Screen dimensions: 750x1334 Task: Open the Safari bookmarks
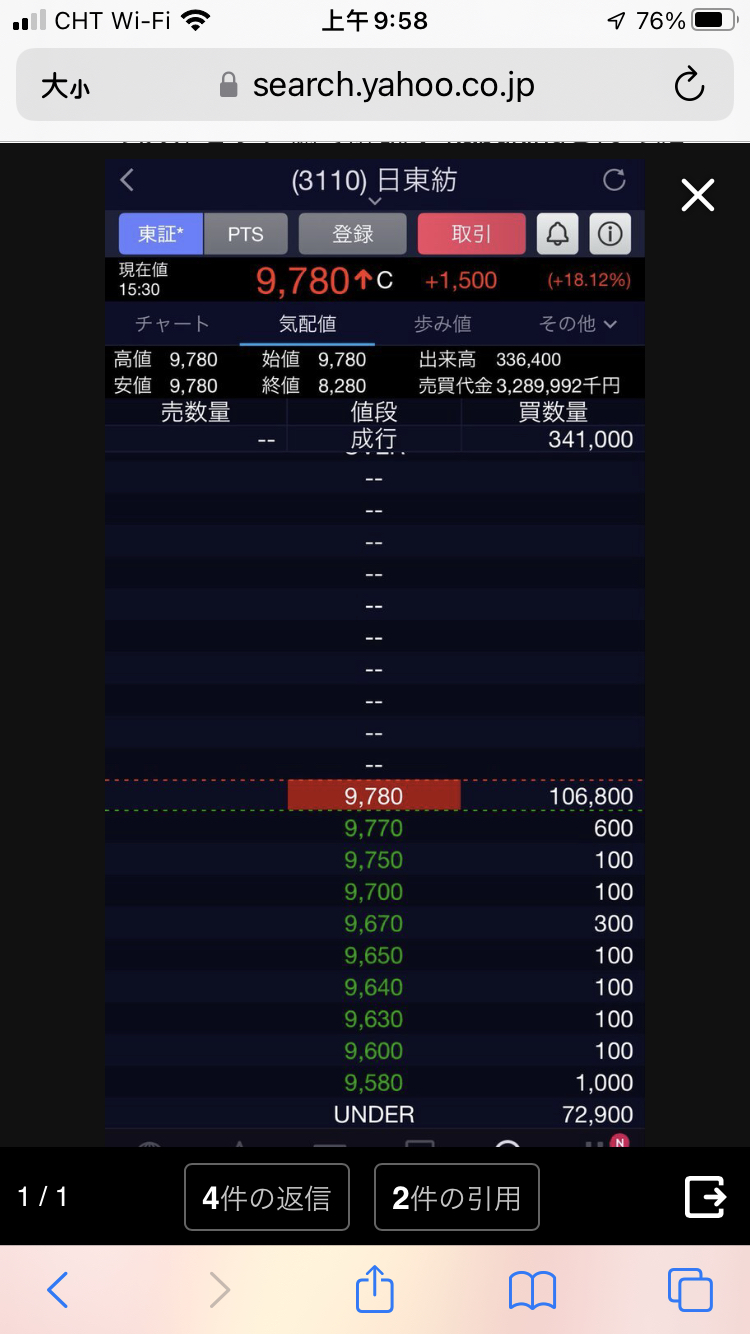pyautogui.click(x=532, y=1290)
